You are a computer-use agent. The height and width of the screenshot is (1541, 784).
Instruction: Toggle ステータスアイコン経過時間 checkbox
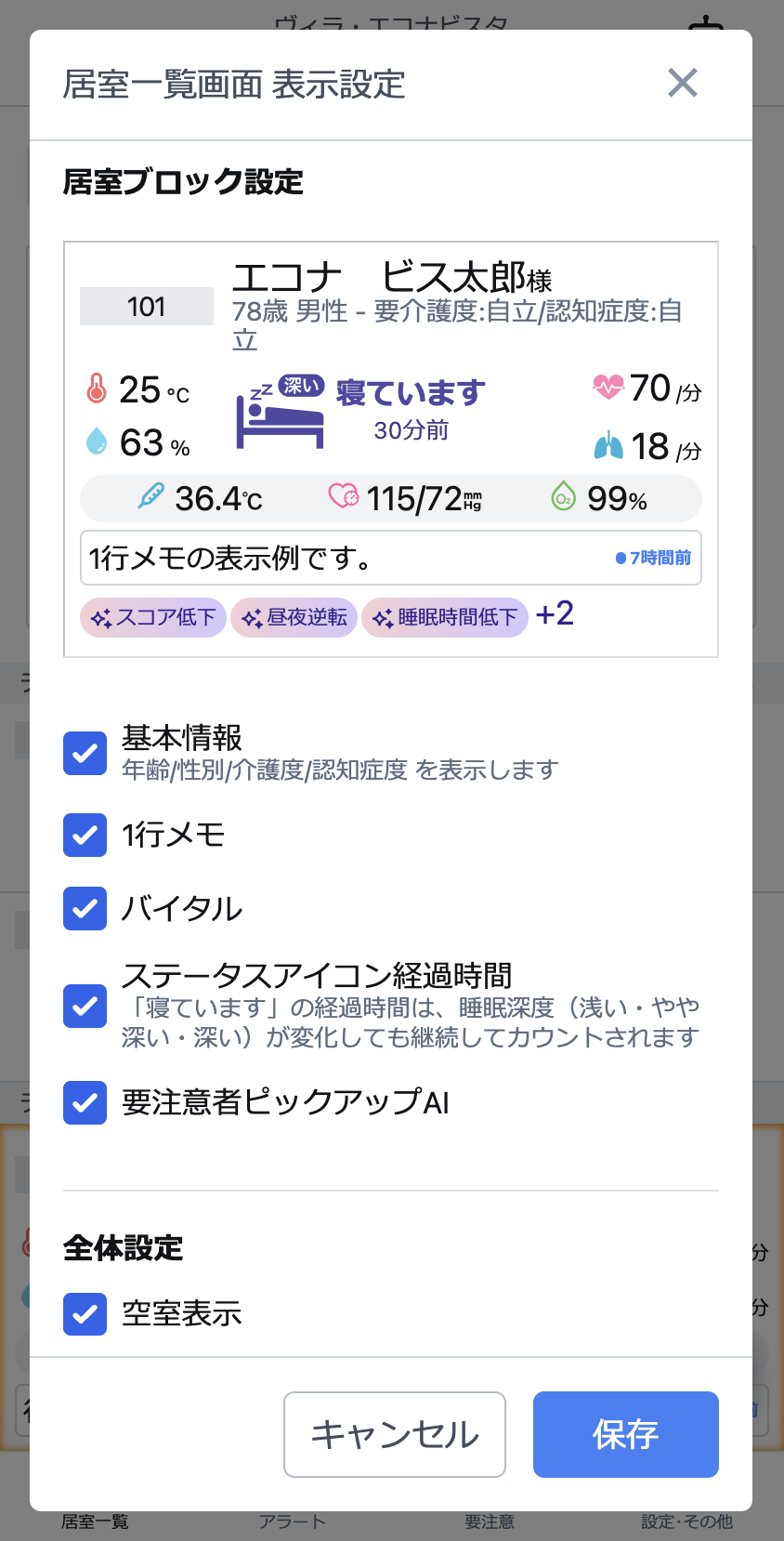[85, 1006]
